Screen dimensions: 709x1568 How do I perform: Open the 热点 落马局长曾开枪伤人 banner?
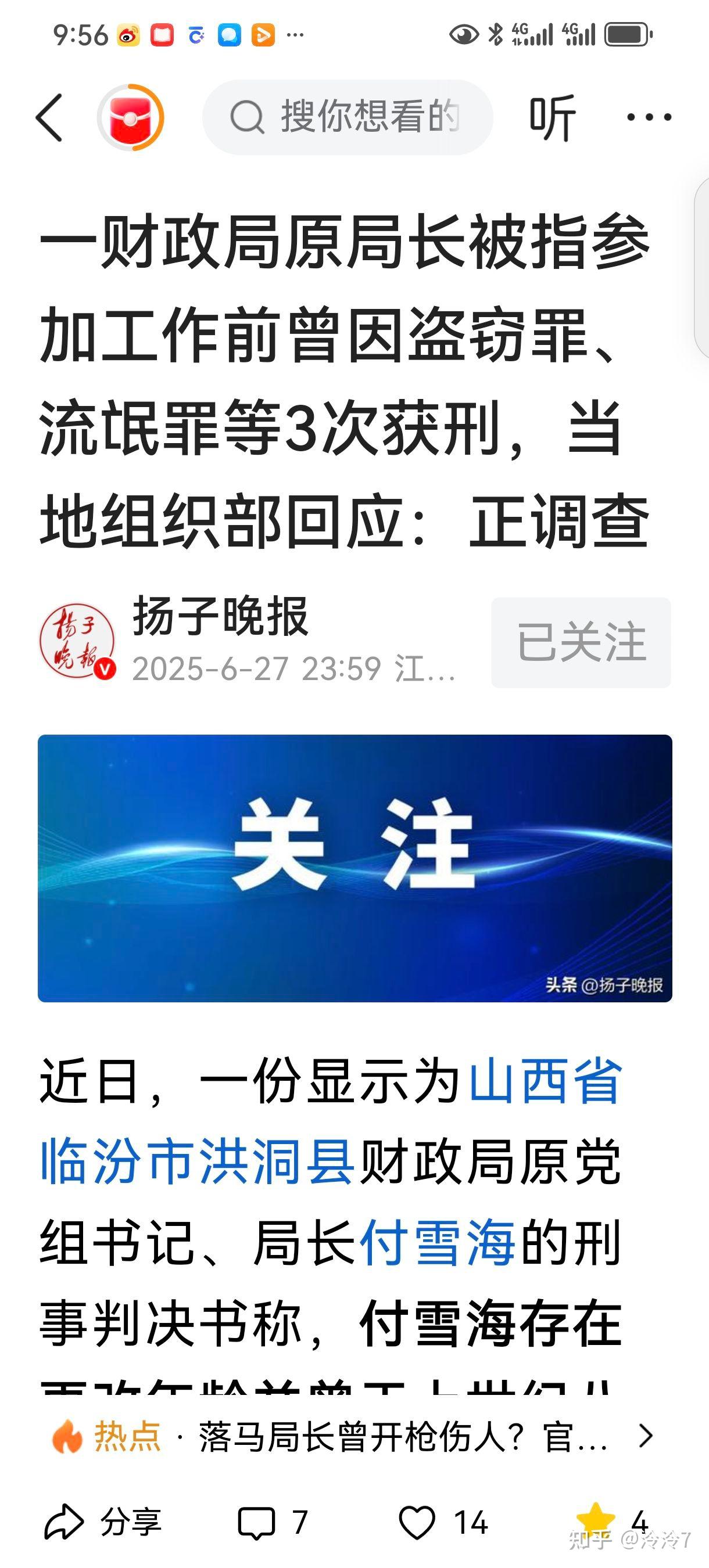pos(353,1437)
